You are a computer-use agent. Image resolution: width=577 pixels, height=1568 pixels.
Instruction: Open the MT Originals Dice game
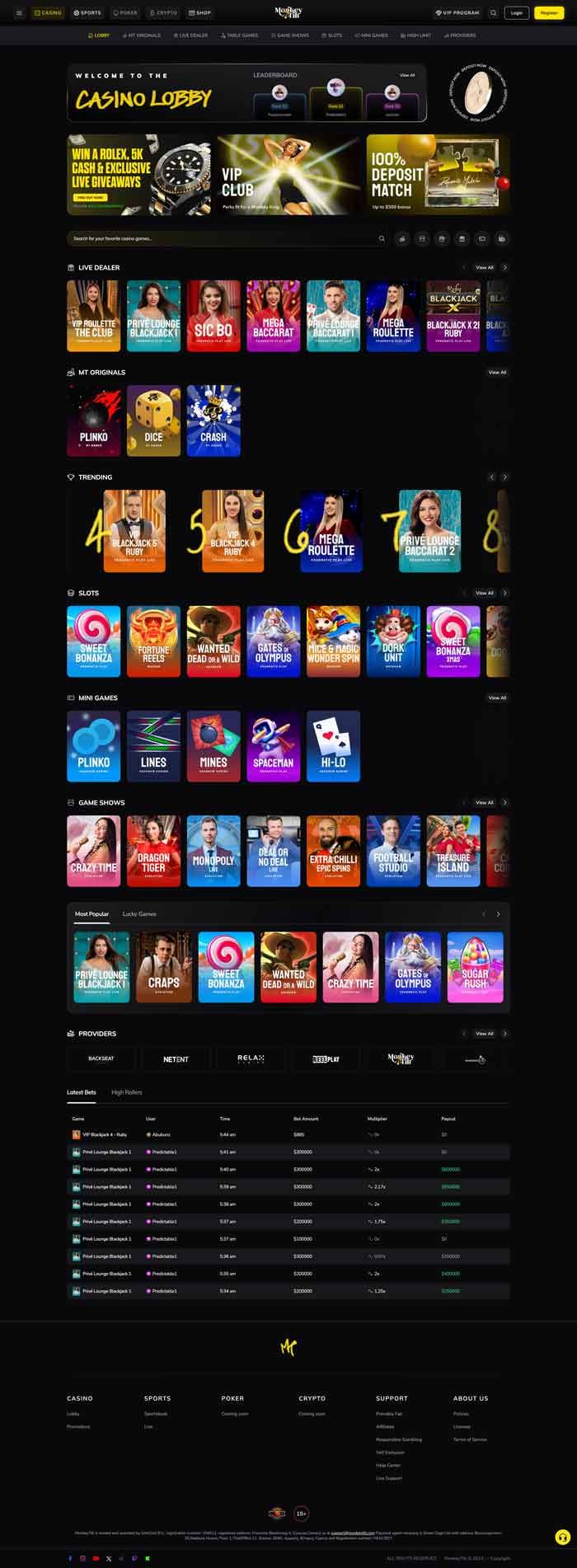point(153,420)
